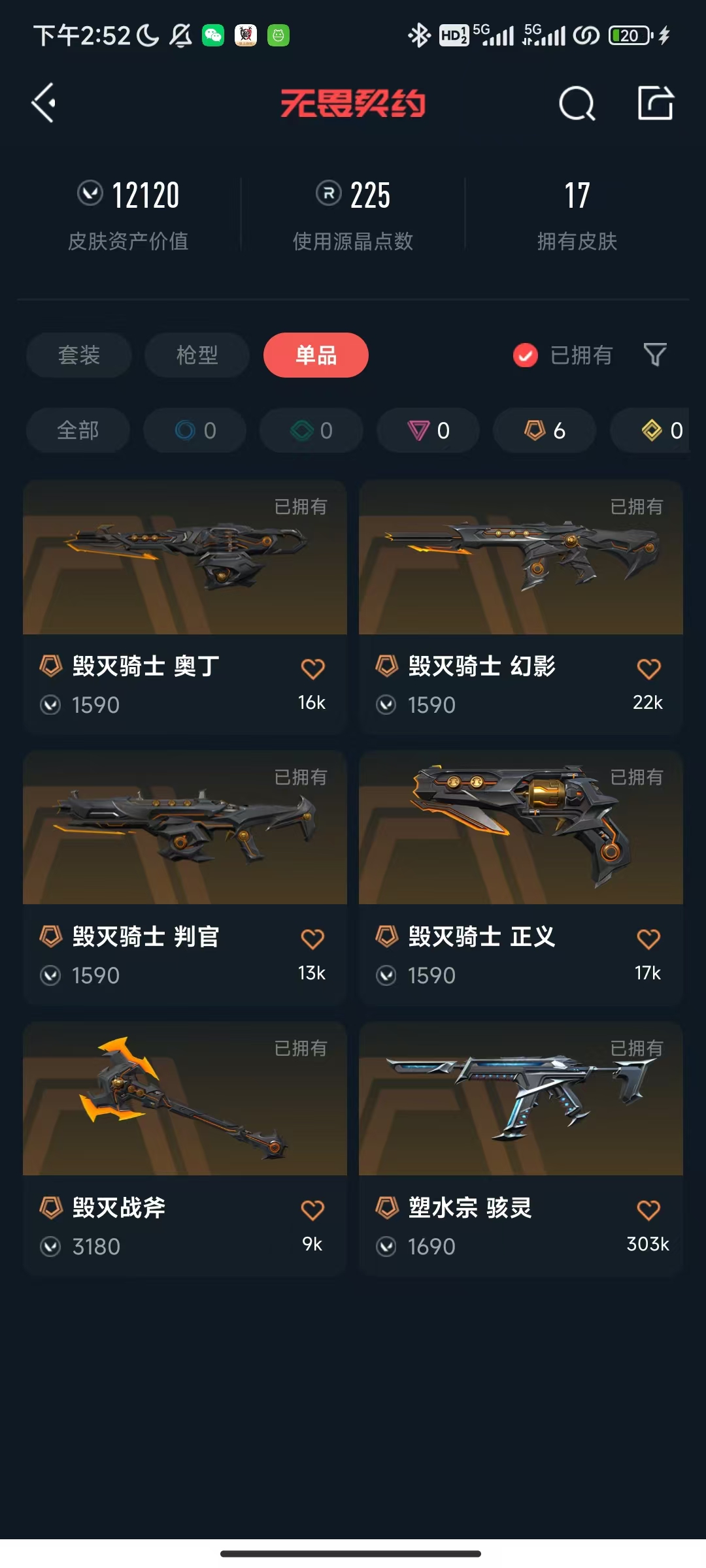Switch to the 套装 tab
Screen dimensions: 706x1568
tap(79, 355)
